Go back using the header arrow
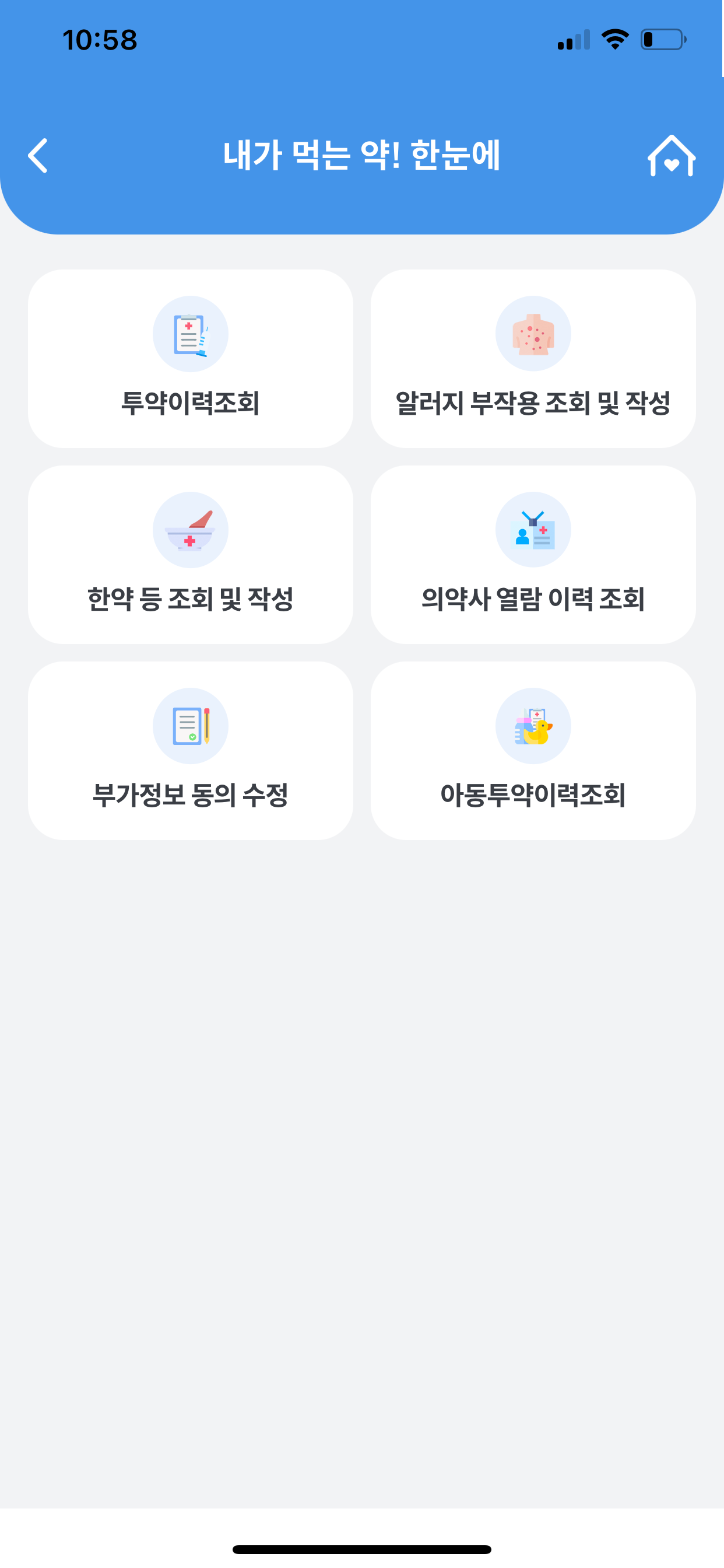This screenshot has height=1568, width=724. (38, 156)
